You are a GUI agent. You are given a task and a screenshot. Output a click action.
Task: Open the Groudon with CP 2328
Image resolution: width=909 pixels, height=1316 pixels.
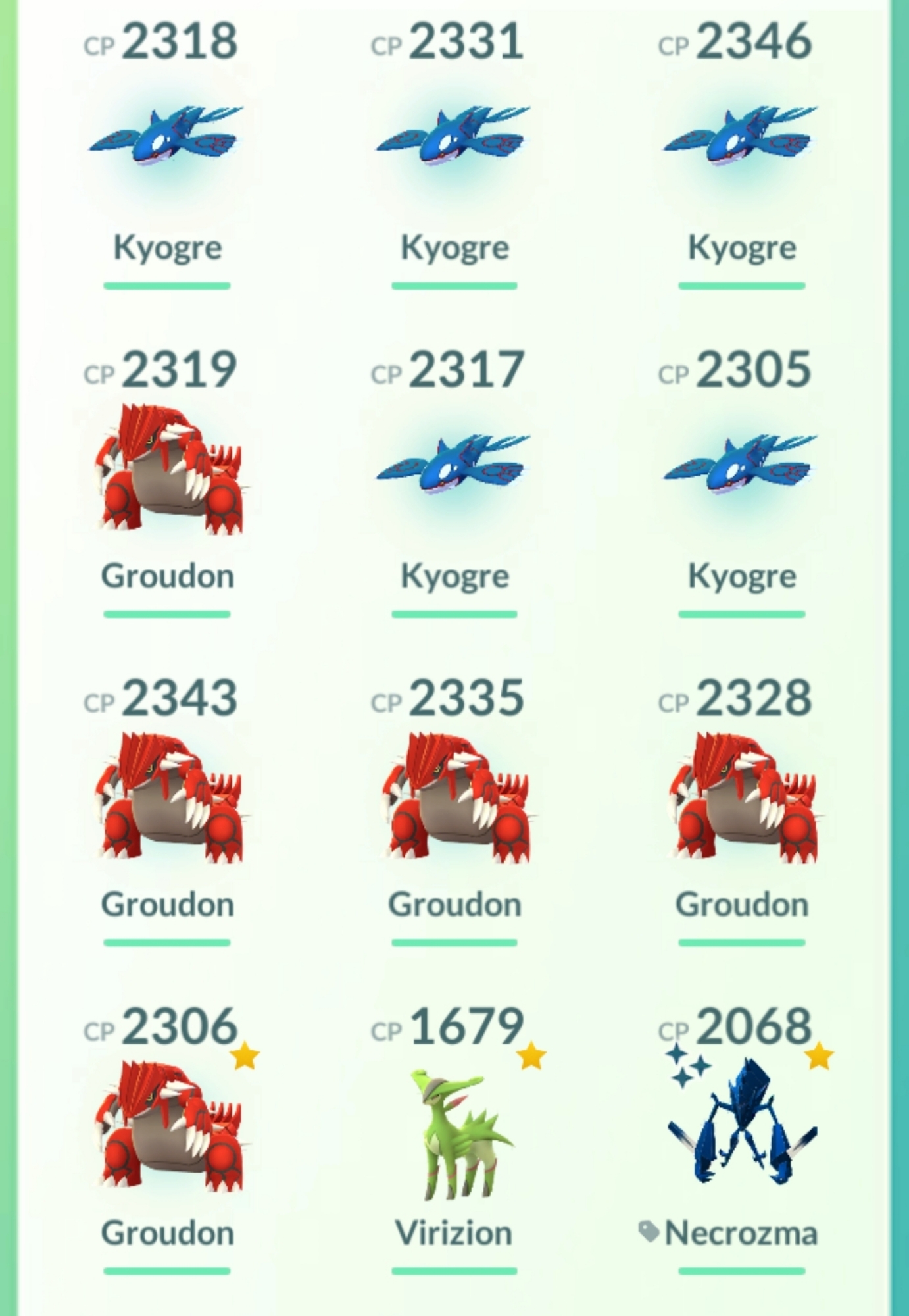pyautogui.click(x=743, y=797)
